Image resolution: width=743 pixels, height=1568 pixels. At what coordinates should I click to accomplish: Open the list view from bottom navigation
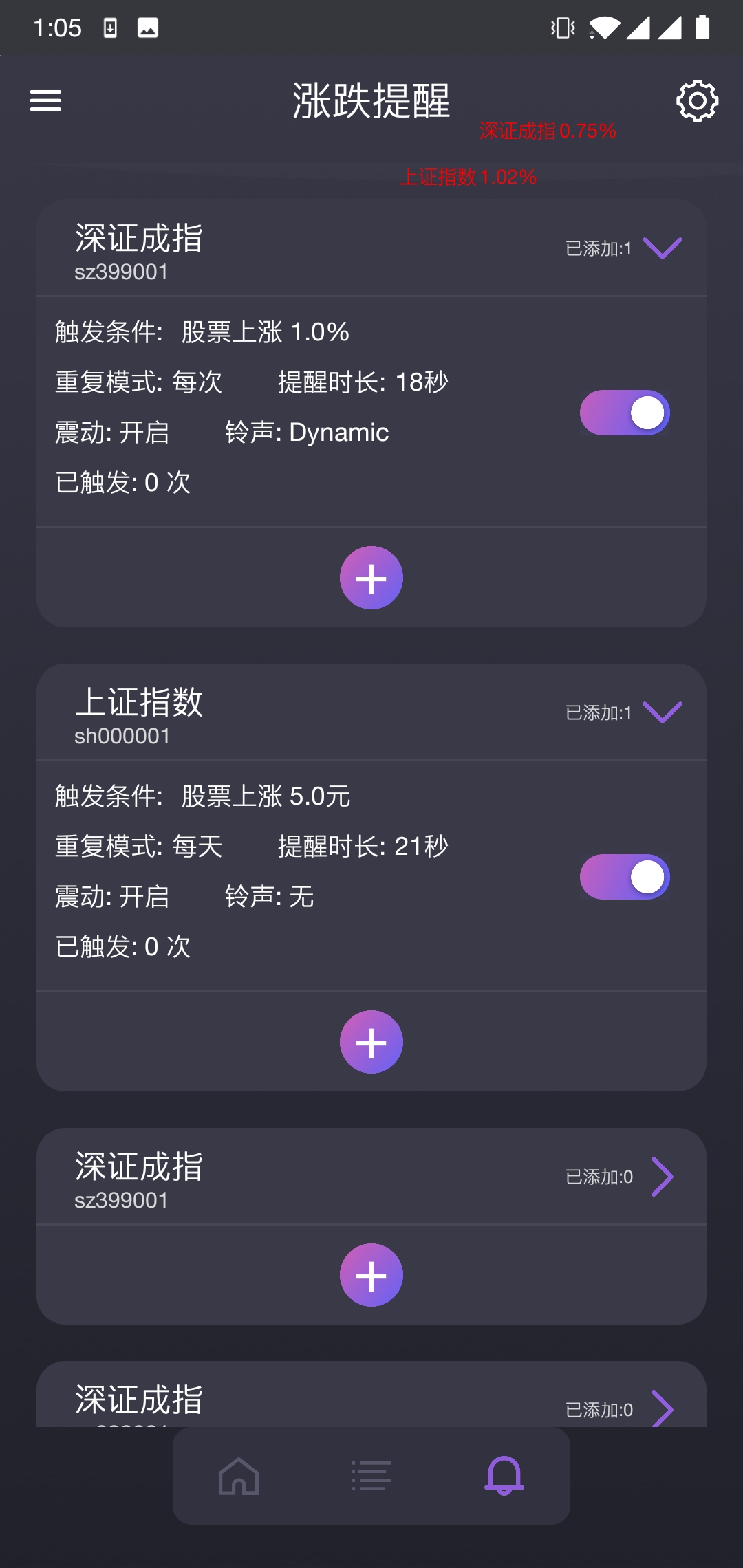(371, 1475)
